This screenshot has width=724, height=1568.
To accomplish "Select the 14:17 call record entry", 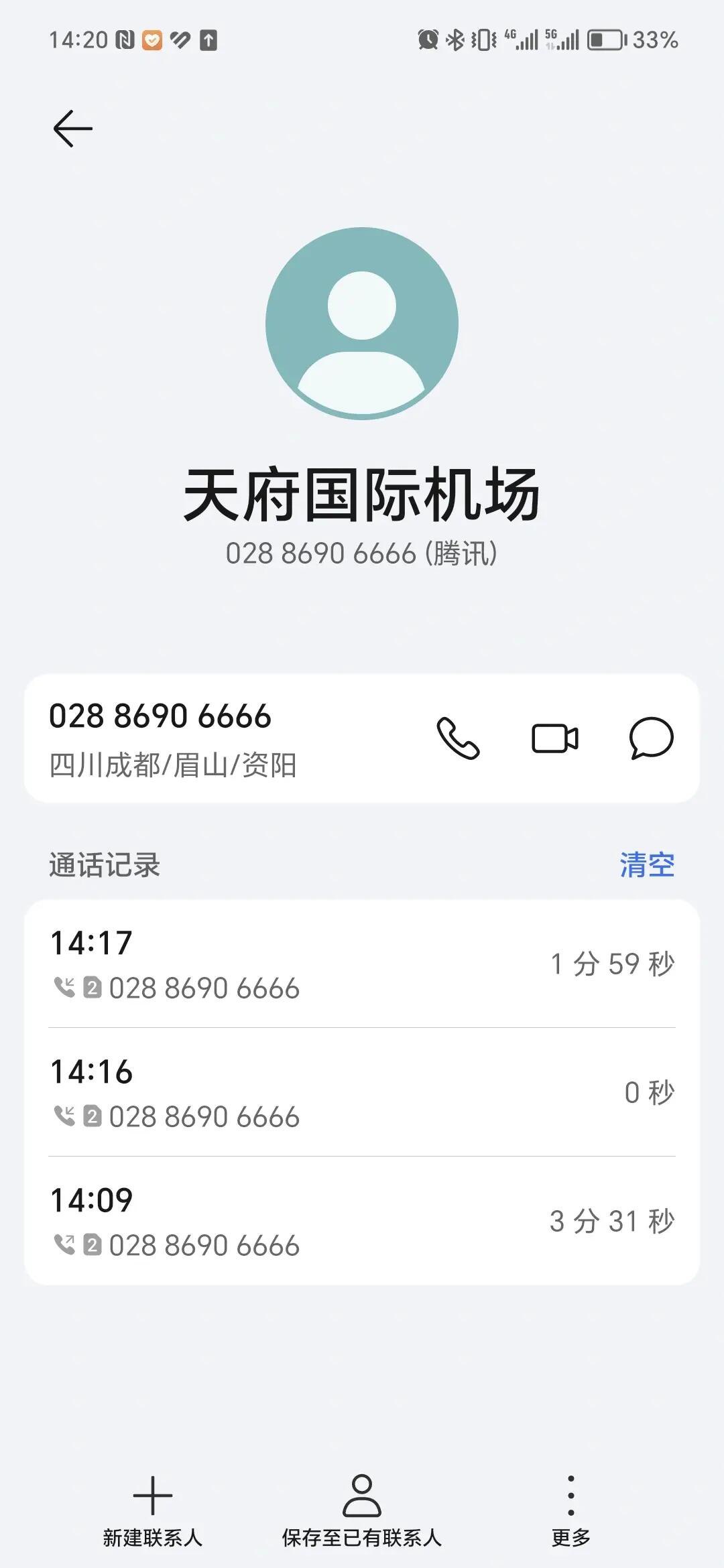I will pyautogui.click(x=362, y=965).
